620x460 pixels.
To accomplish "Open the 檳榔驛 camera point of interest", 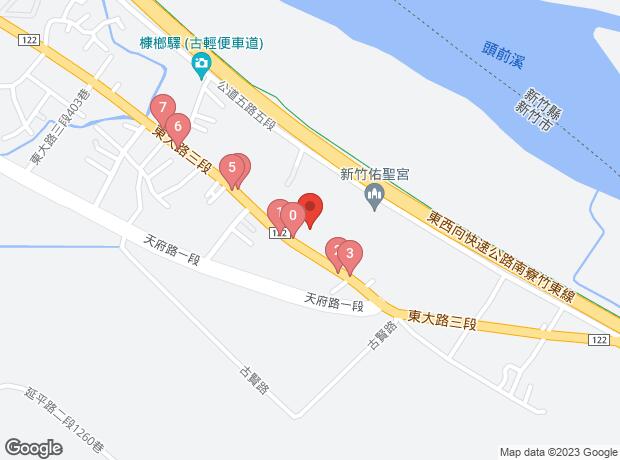I will click(x=201, y=67).
